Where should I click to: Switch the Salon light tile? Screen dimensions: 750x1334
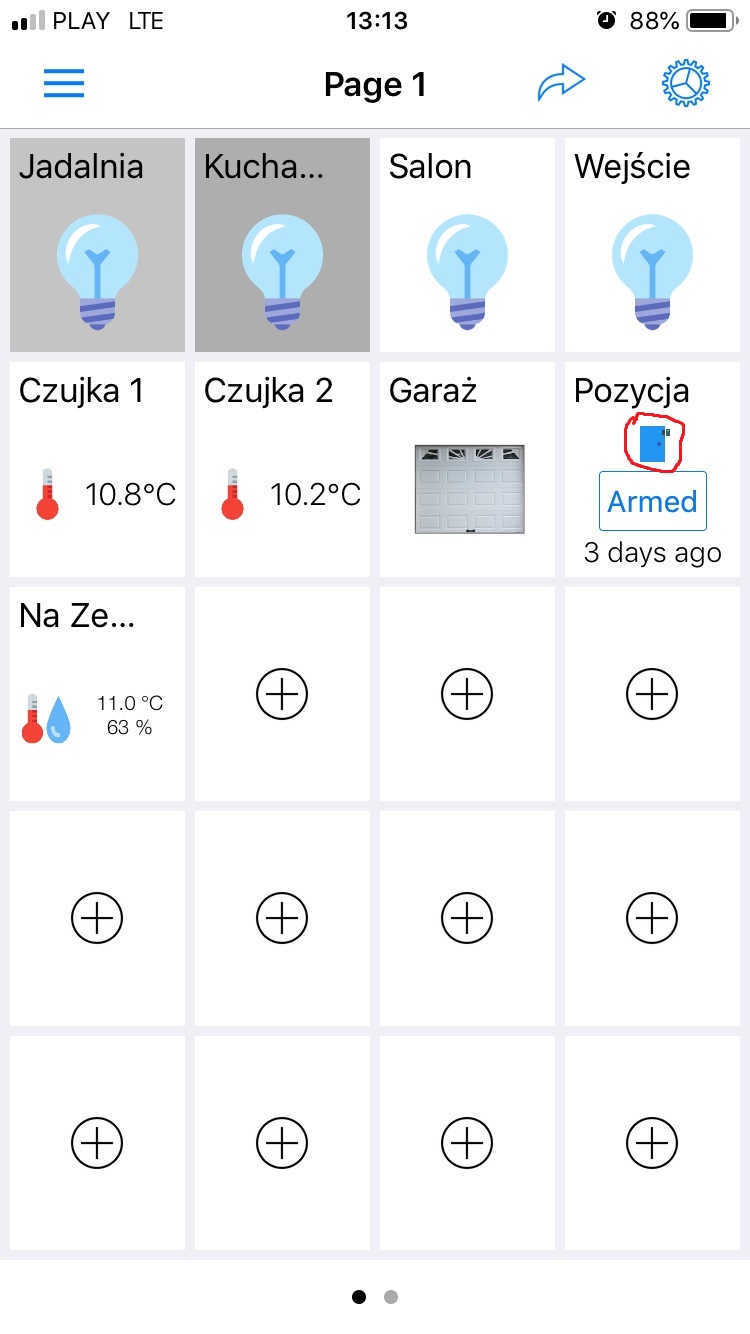pos(467,245)
